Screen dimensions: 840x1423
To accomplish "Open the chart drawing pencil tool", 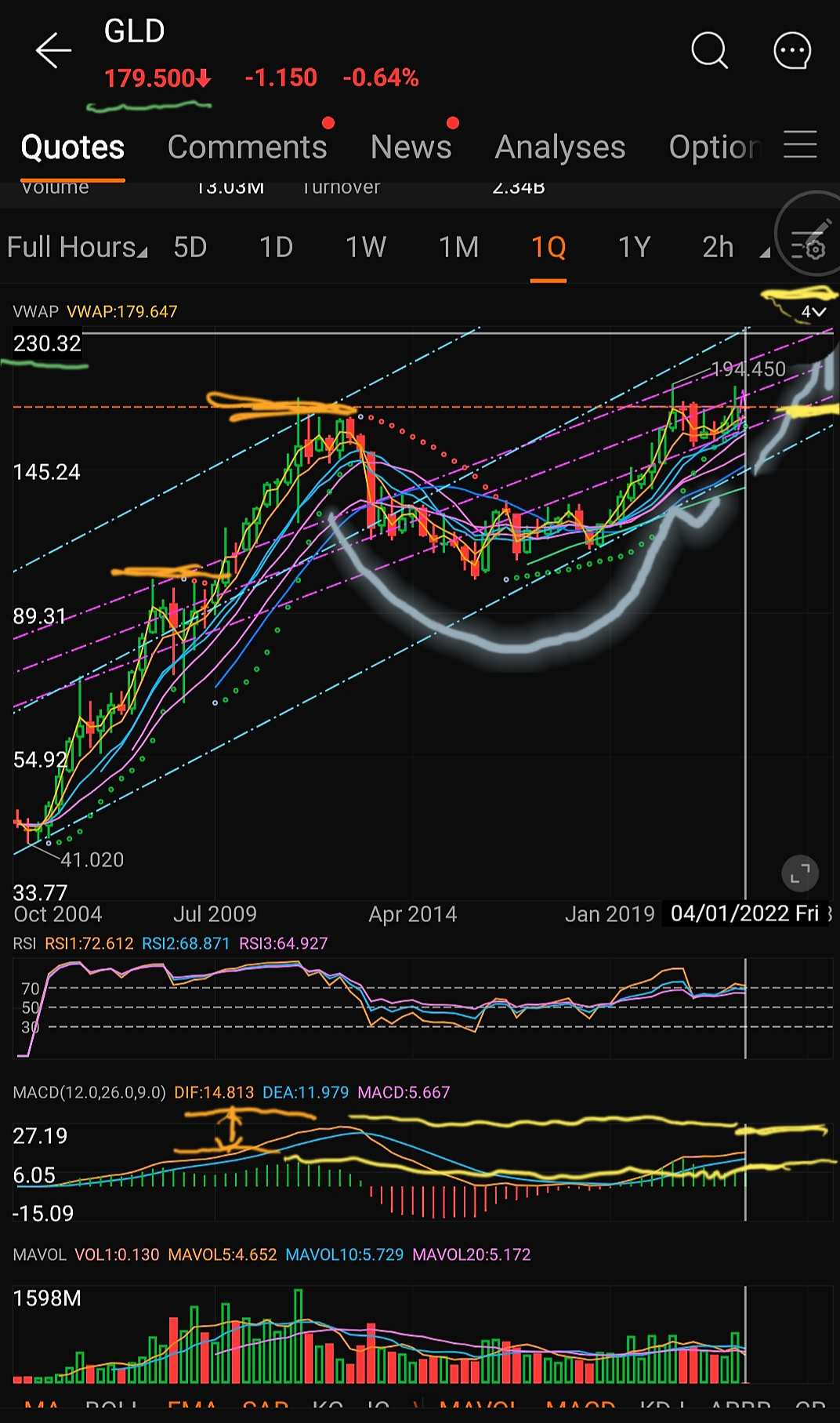I will [813, 234].
